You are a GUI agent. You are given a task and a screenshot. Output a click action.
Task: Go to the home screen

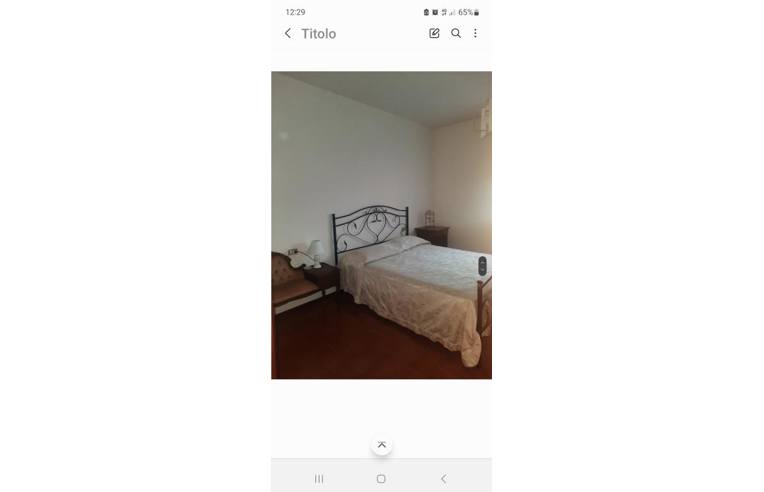coord(381,479)
